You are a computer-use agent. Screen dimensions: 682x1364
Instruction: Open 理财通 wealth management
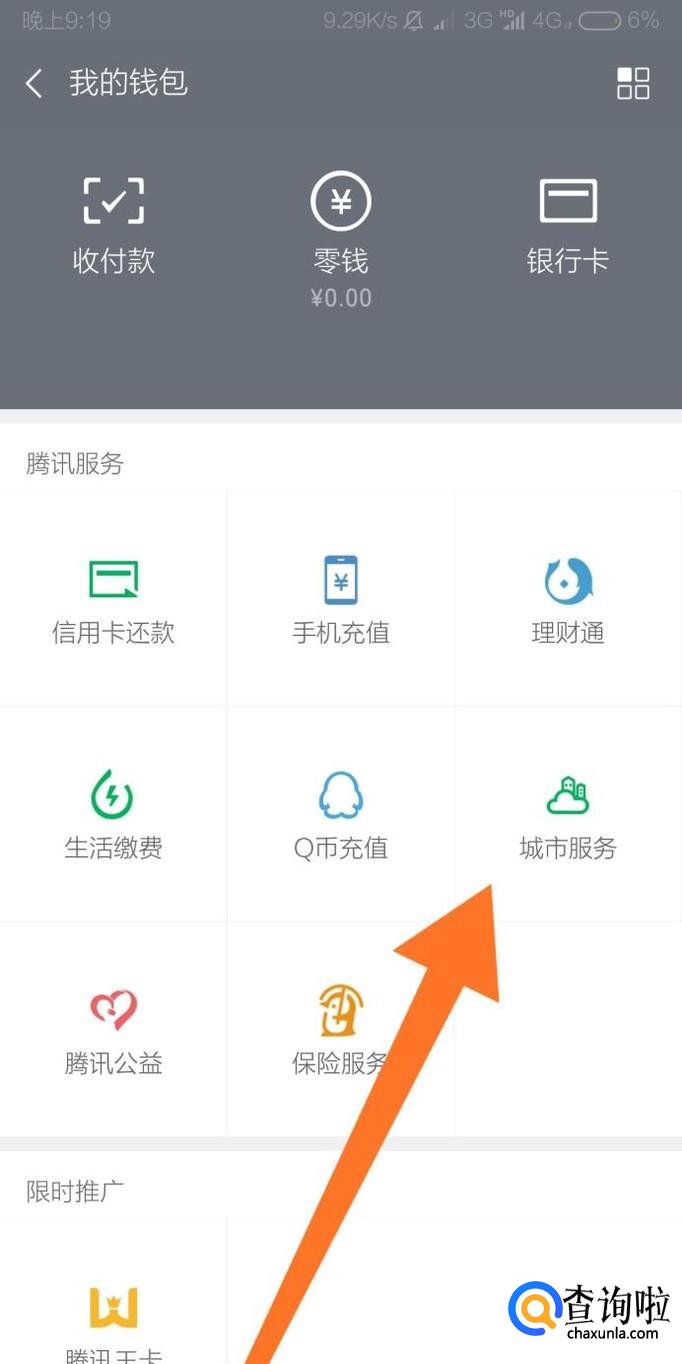[x=568, y=600]
